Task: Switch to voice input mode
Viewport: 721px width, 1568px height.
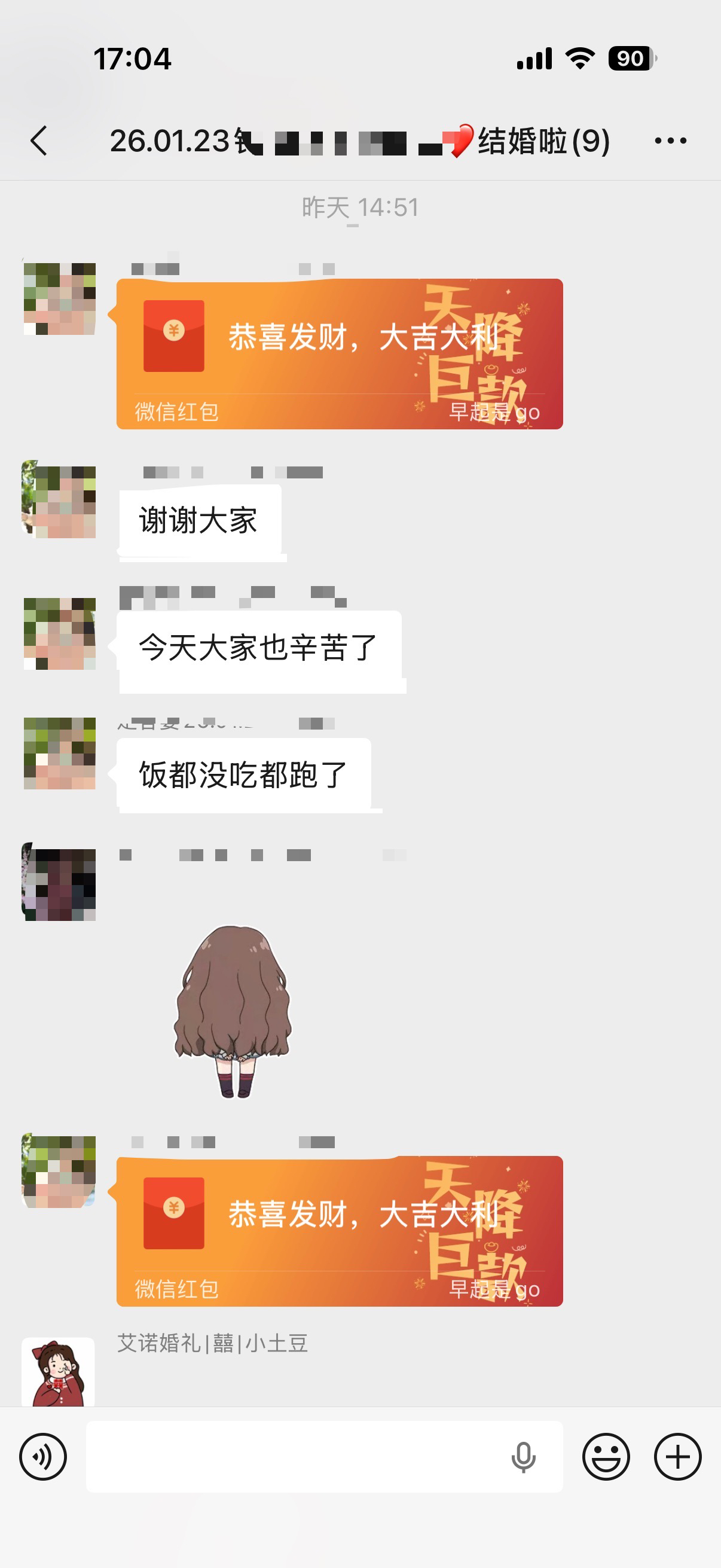Action: click(43, 1457)
